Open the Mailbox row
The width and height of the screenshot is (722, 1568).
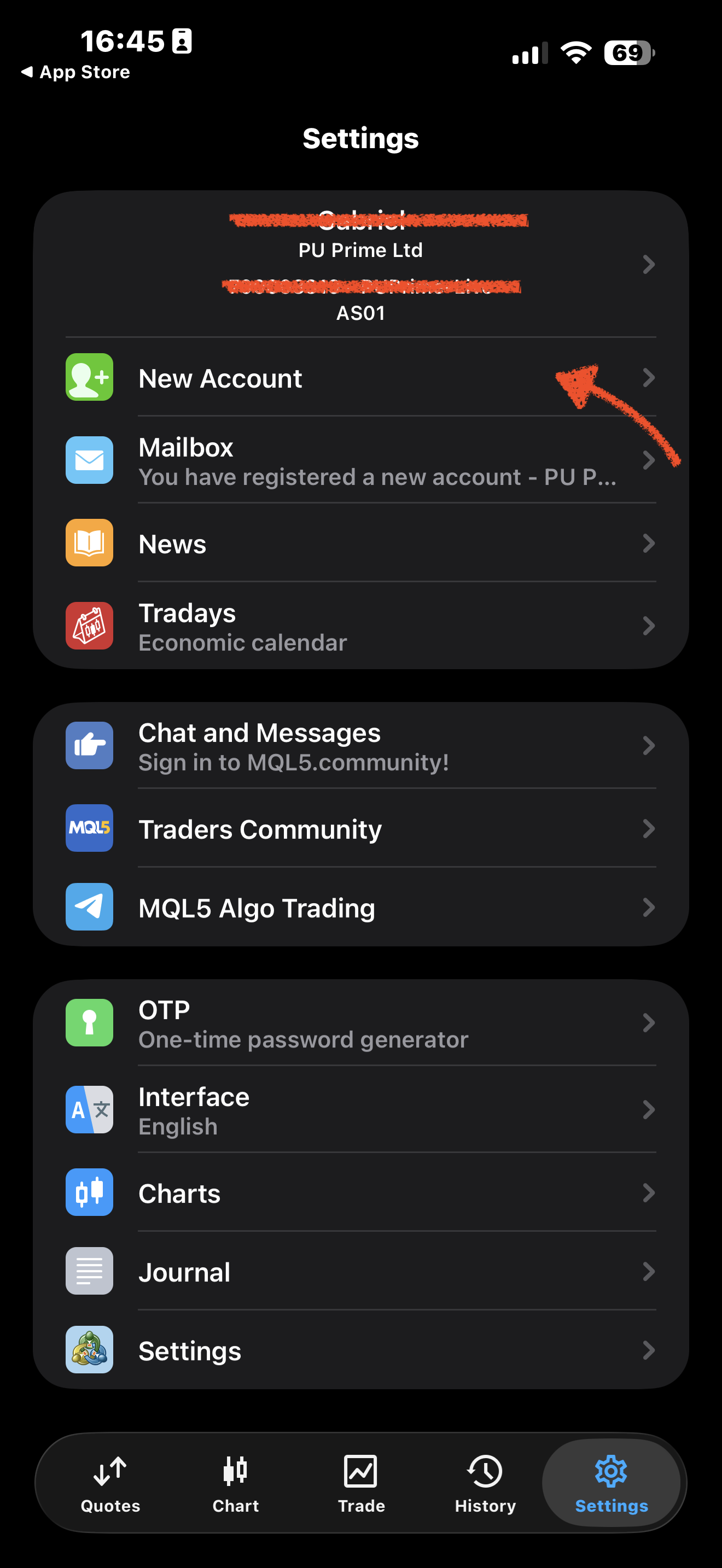[x=360, y=460]
